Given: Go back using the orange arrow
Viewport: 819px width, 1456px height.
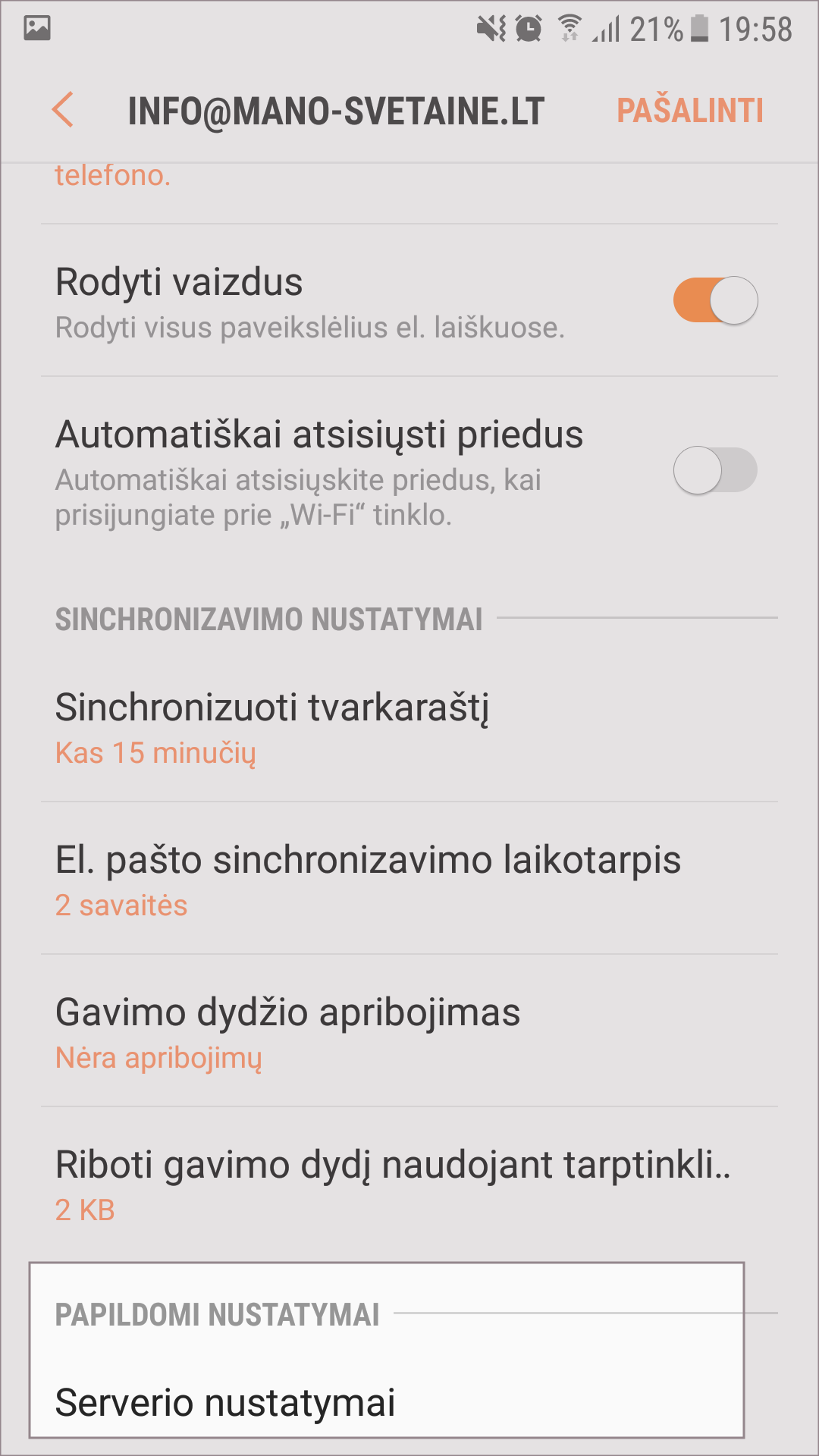Looking at the screenshot, I should pos(64,110).
